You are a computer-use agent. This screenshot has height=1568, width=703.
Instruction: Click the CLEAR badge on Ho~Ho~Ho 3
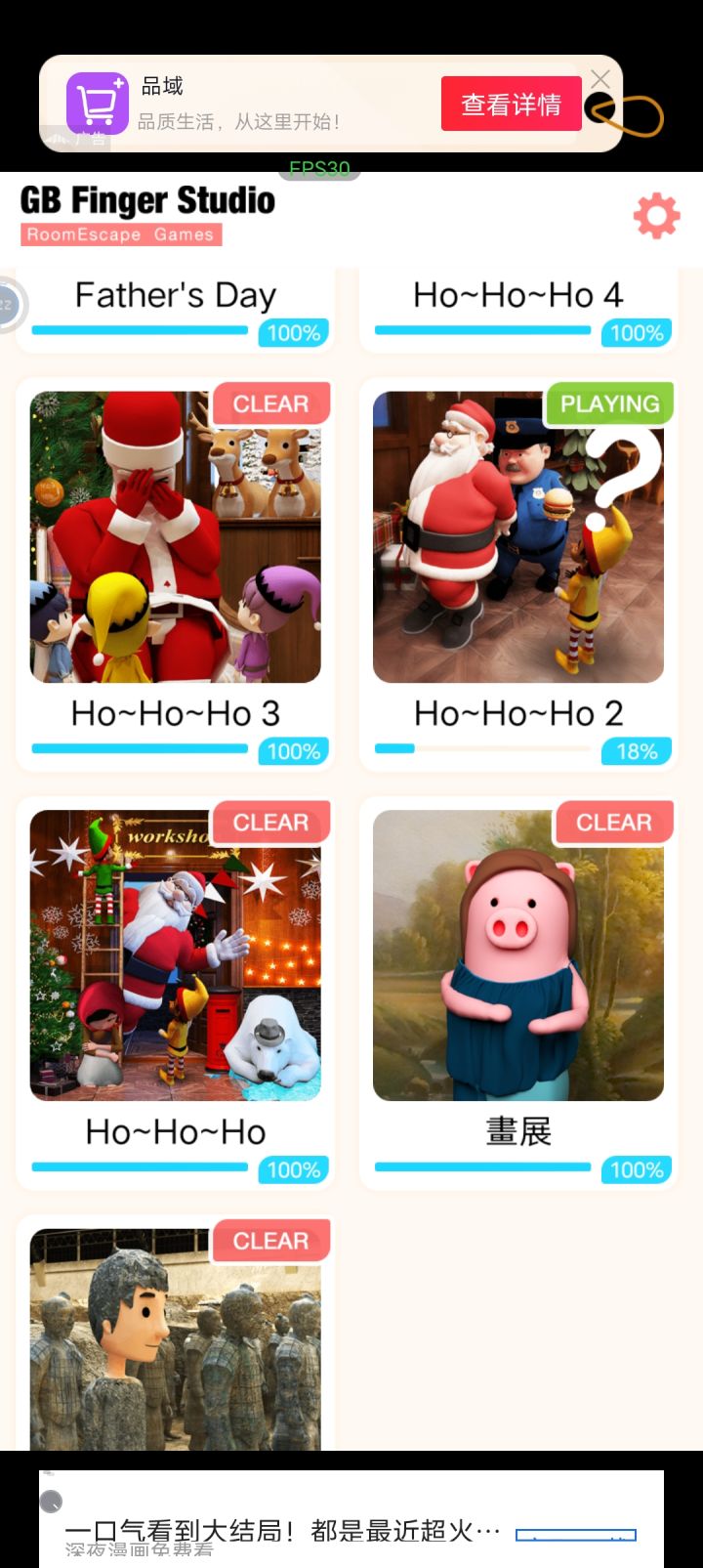pyautogui.click(x=271, y=403)
